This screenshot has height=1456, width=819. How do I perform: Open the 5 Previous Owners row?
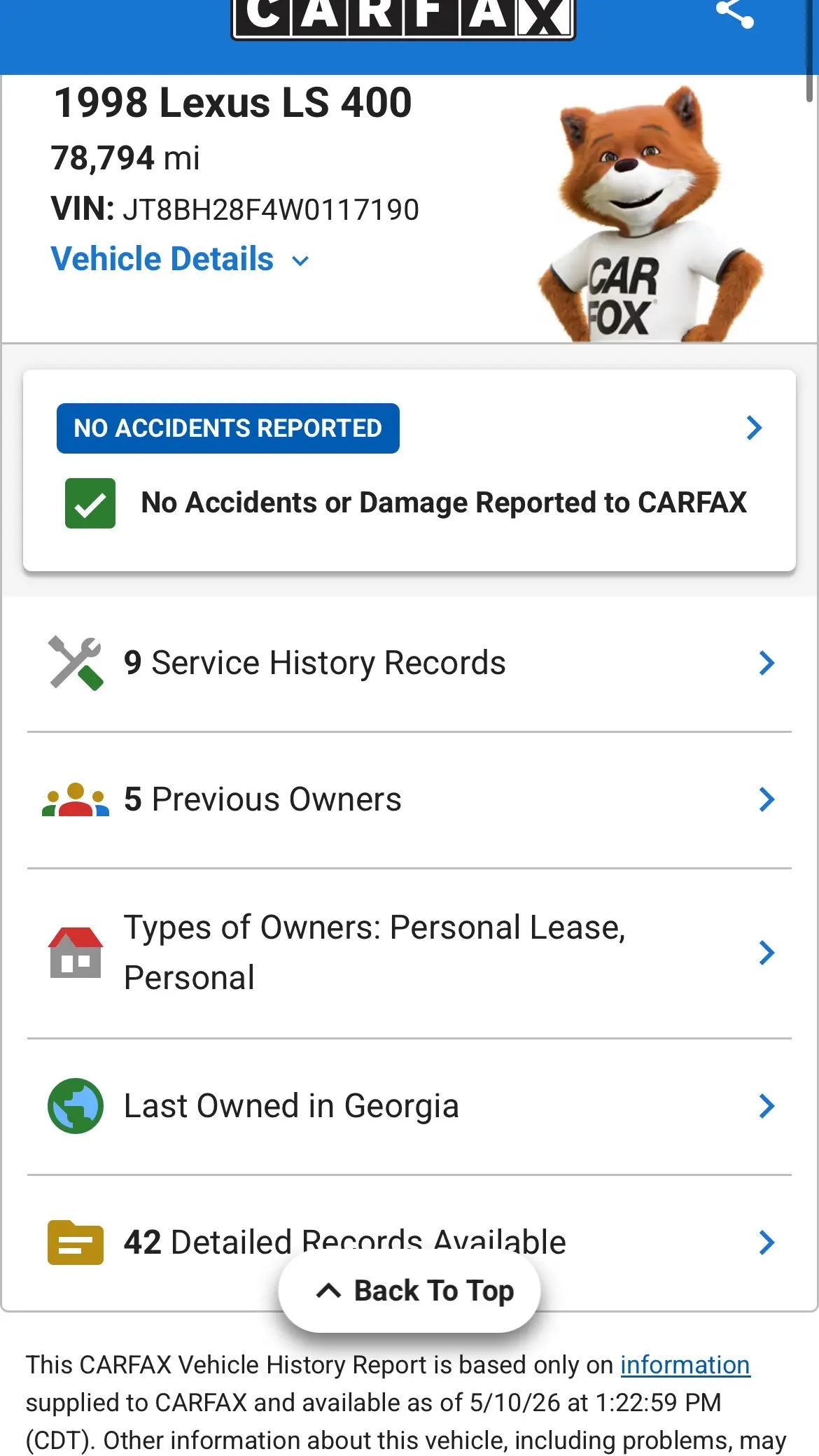coord(409,799)
